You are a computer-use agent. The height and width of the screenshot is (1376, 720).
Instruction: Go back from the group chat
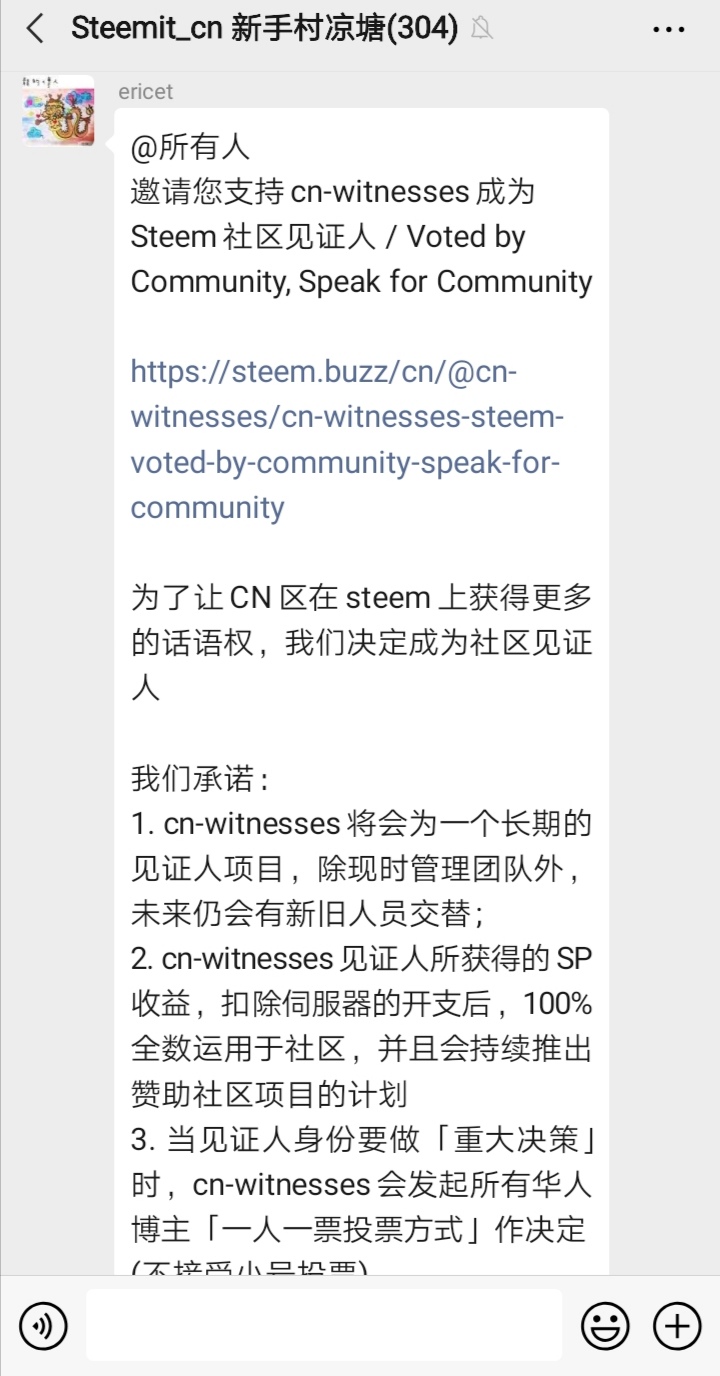[35, 29]
